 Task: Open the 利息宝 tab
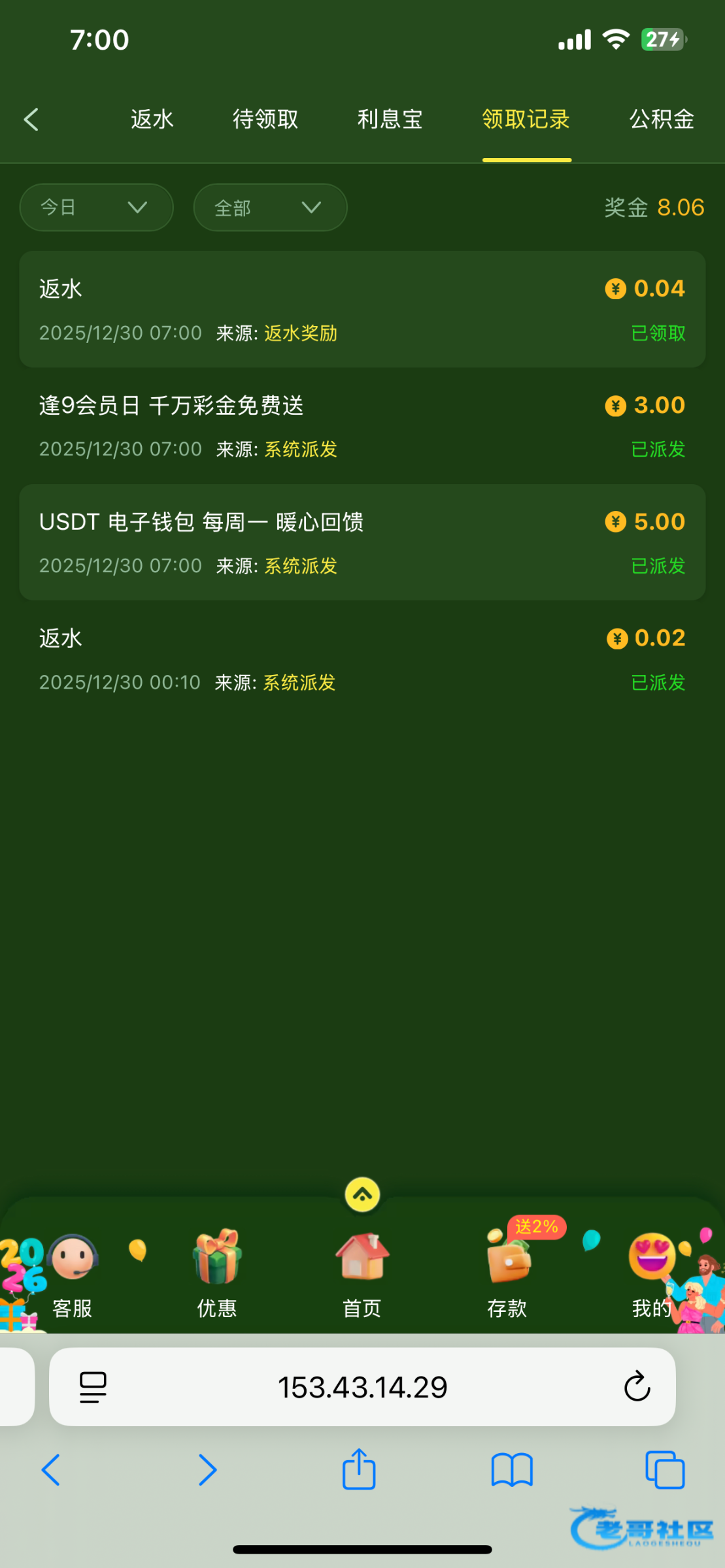(x=390, y=120)
